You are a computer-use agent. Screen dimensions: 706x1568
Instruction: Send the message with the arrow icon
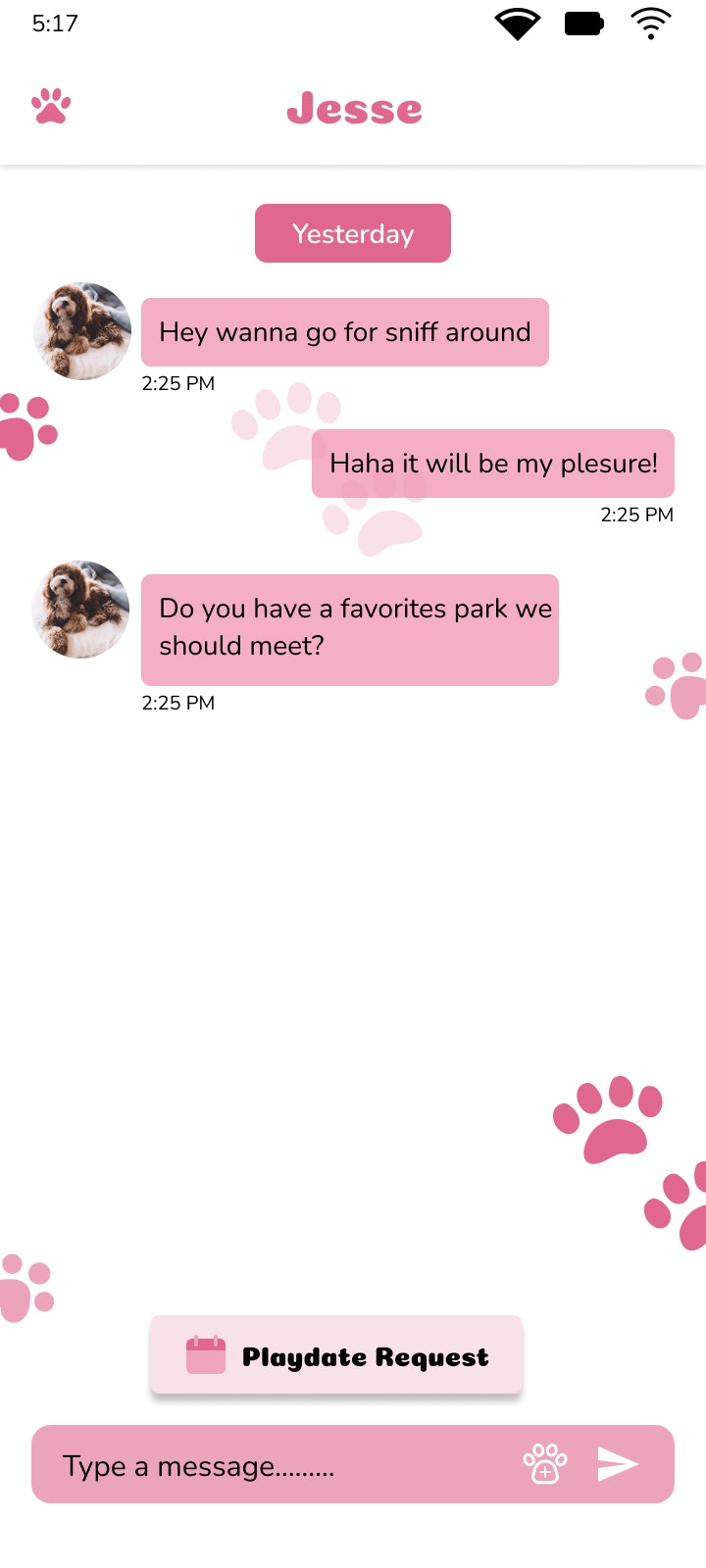pyautogui.click(x=618, y=1464)
